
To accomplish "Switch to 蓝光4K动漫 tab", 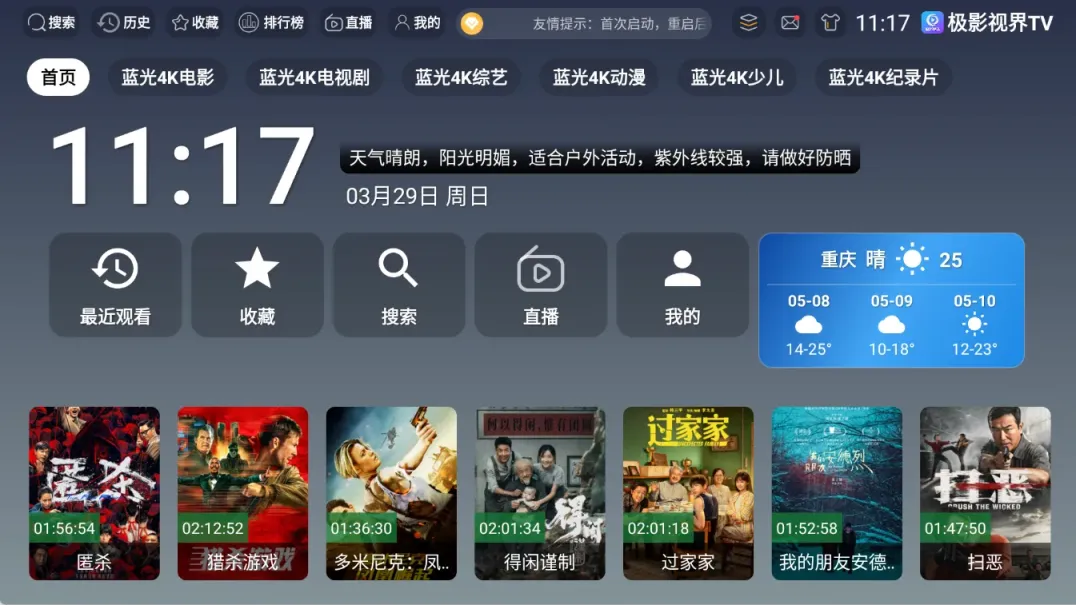I will 599,77.
